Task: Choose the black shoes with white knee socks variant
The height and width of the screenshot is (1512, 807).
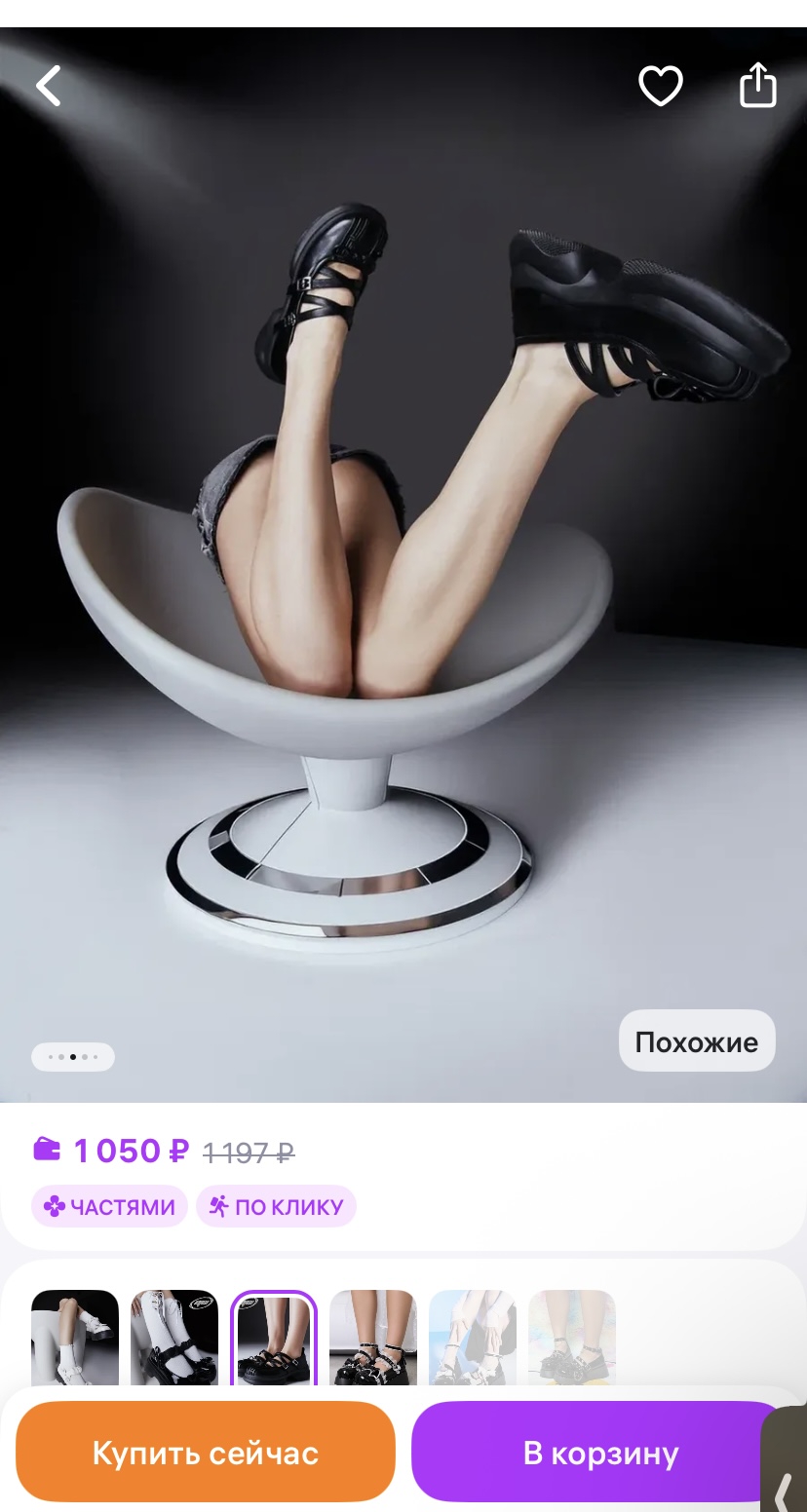Action: click(x=174, y=1337)
